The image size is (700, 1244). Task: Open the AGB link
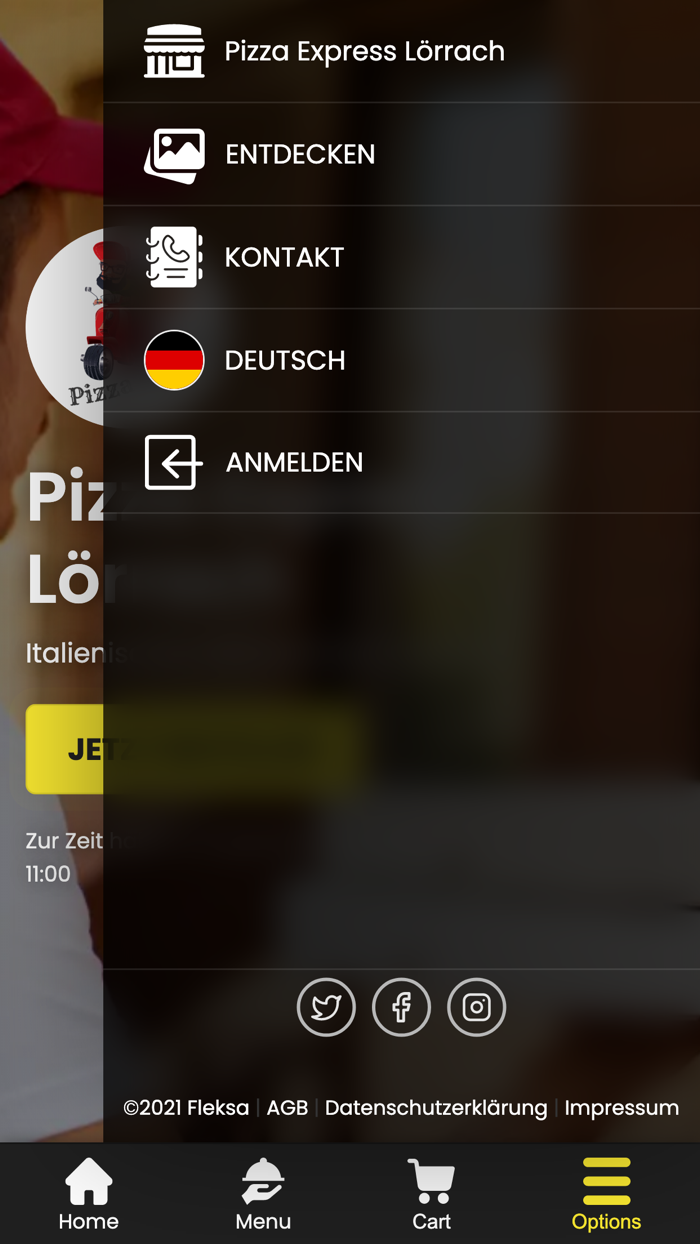pos(287,1108)
